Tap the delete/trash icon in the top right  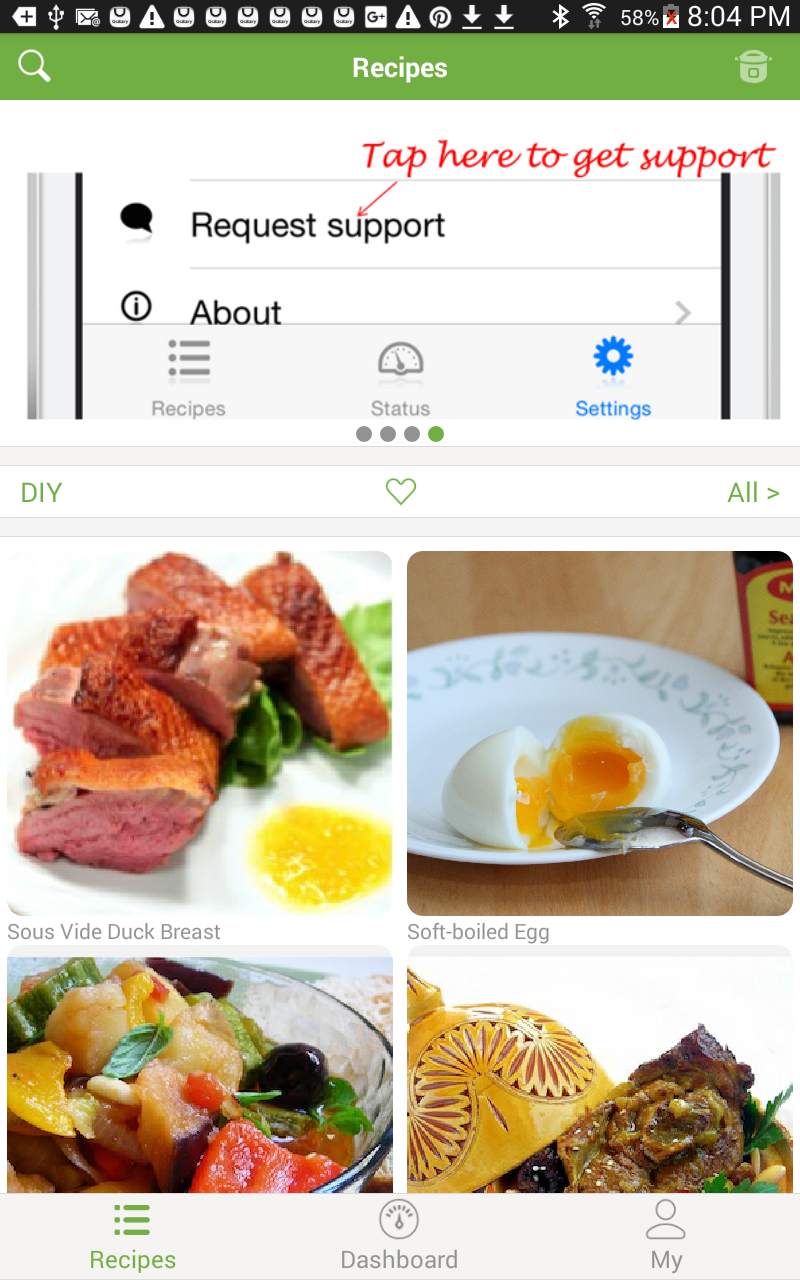pyautogui.click(x=753, y=66)
